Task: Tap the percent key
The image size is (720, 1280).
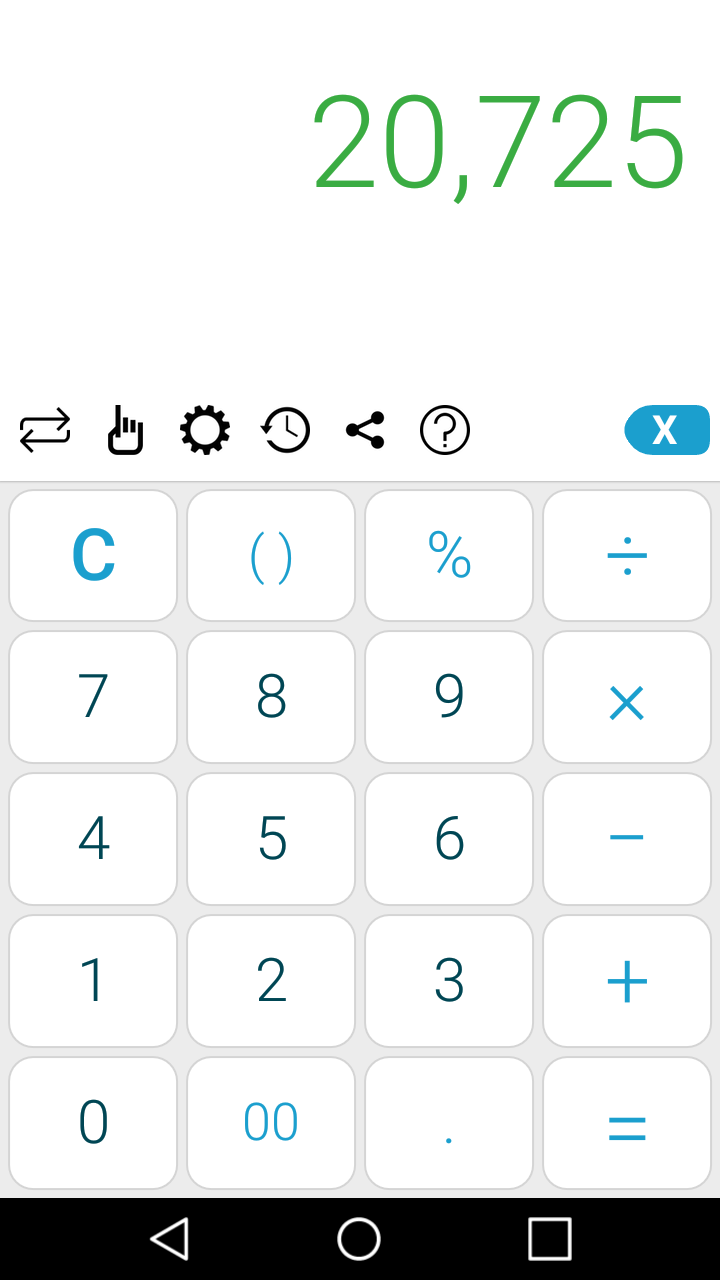Action: click(x=449, y=555)
